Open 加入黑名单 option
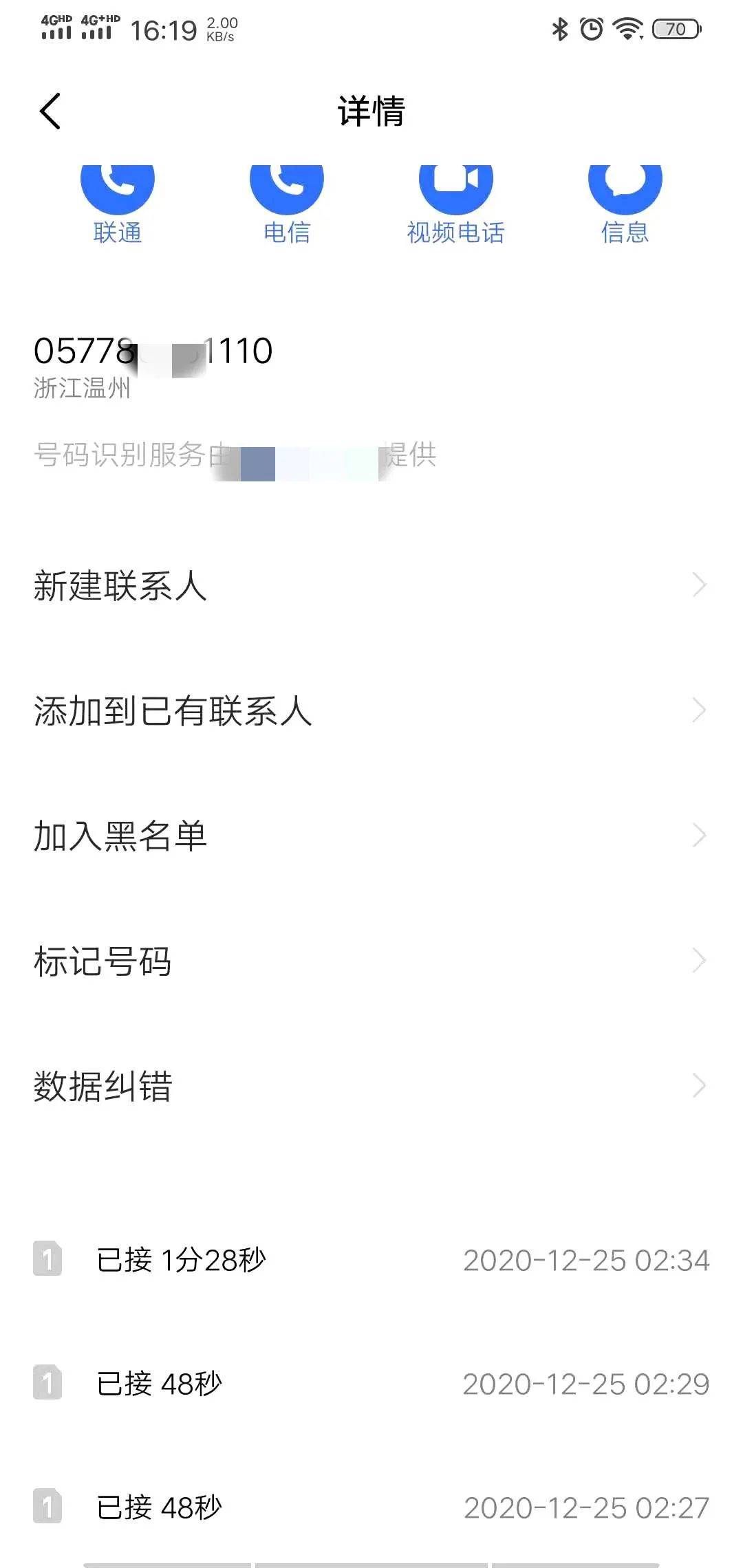743x1568 pixels. [x=371, y=836]
